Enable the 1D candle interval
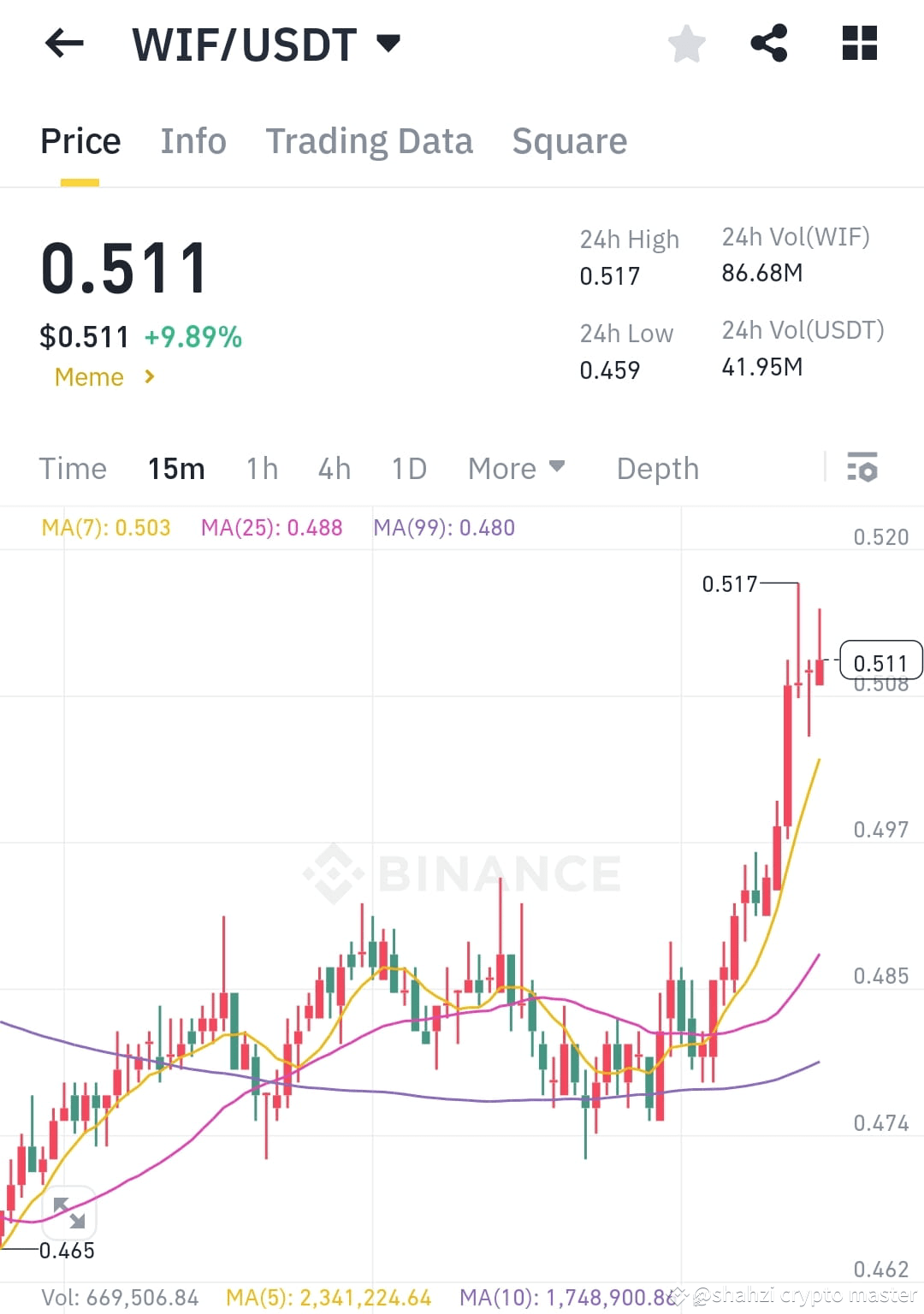 point(409,468)
